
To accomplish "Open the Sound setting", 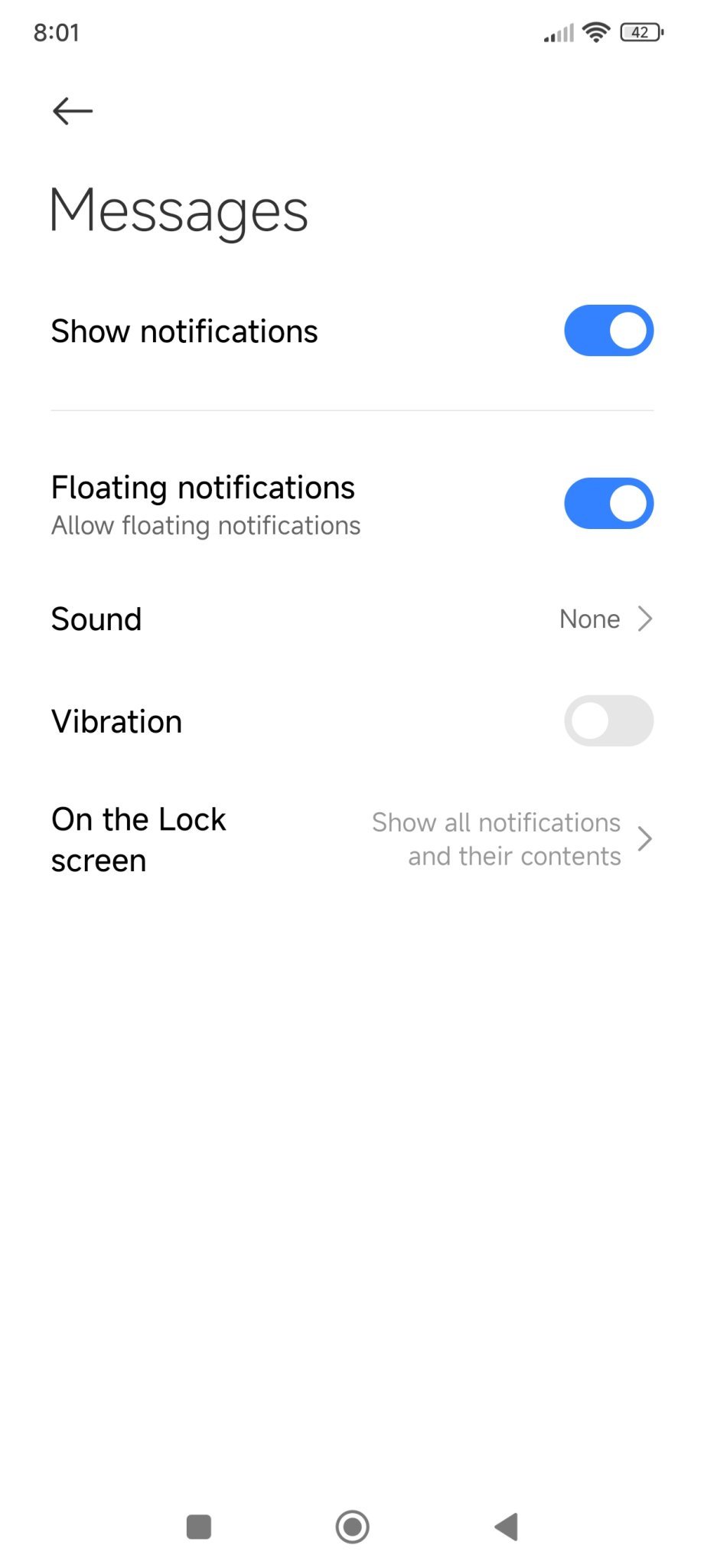I will click(352, 619).
